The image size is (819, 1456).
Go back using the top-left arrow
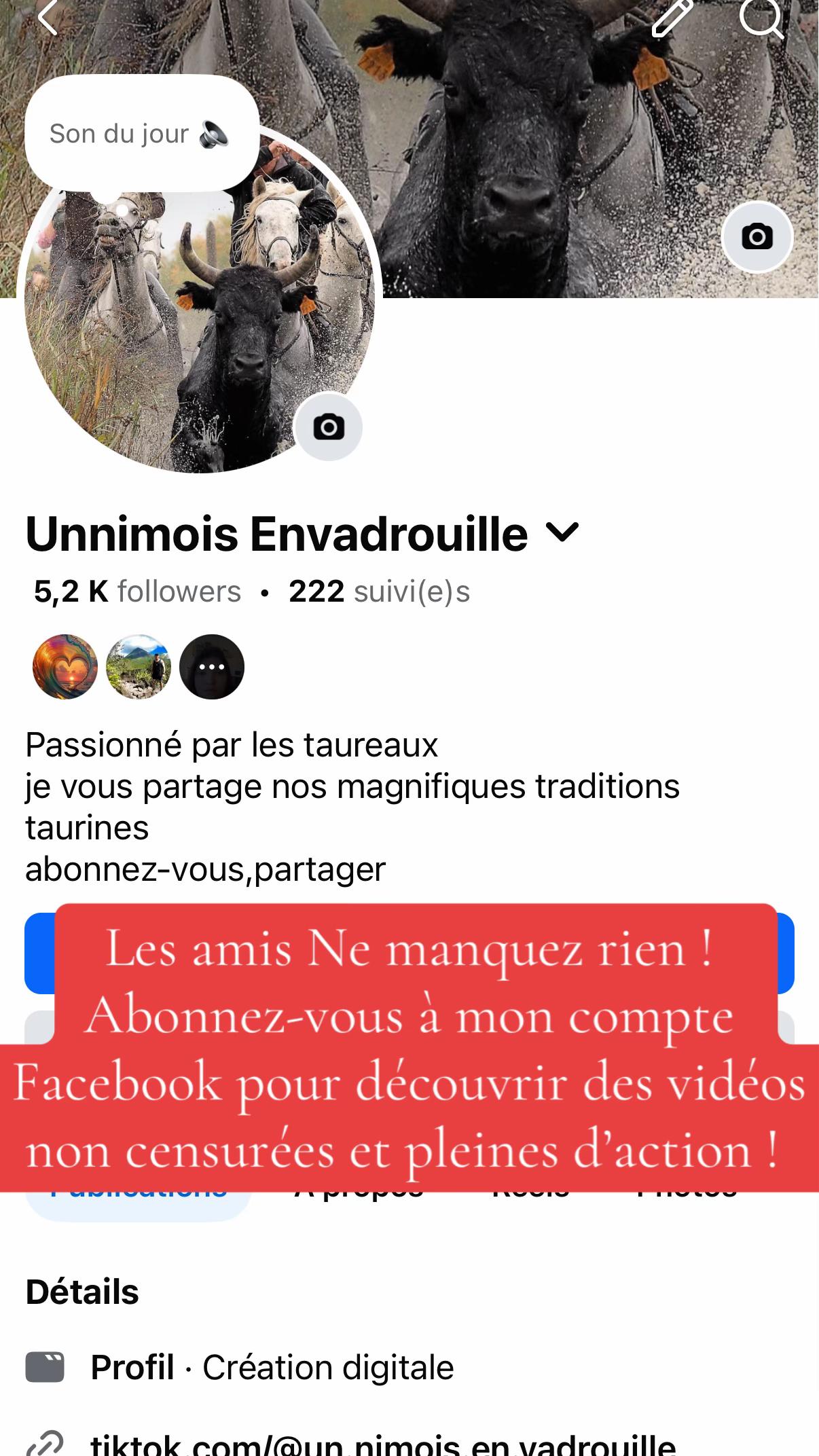(48, 17)
